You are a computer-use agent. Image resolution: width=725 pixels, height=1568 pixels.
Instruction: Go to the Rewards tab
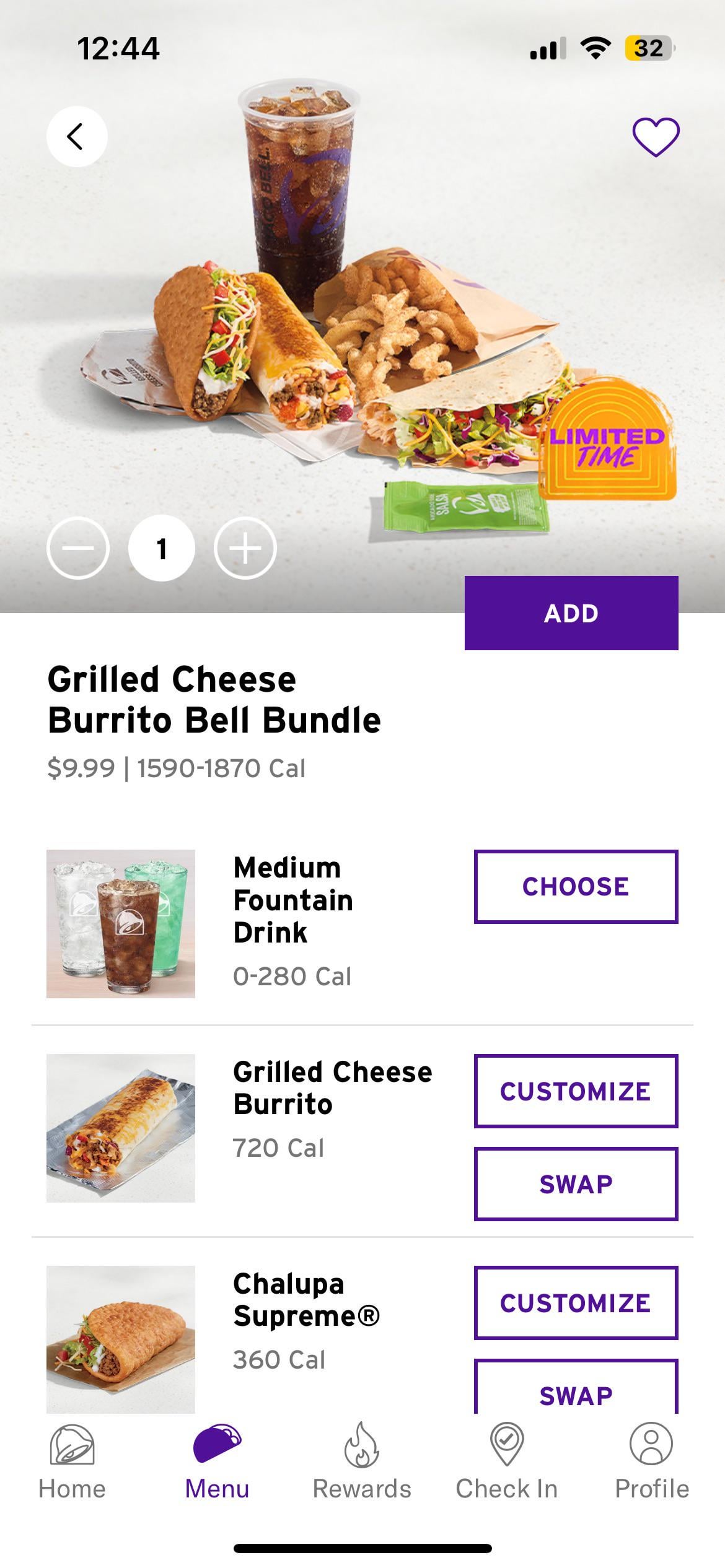[362, 1461]
